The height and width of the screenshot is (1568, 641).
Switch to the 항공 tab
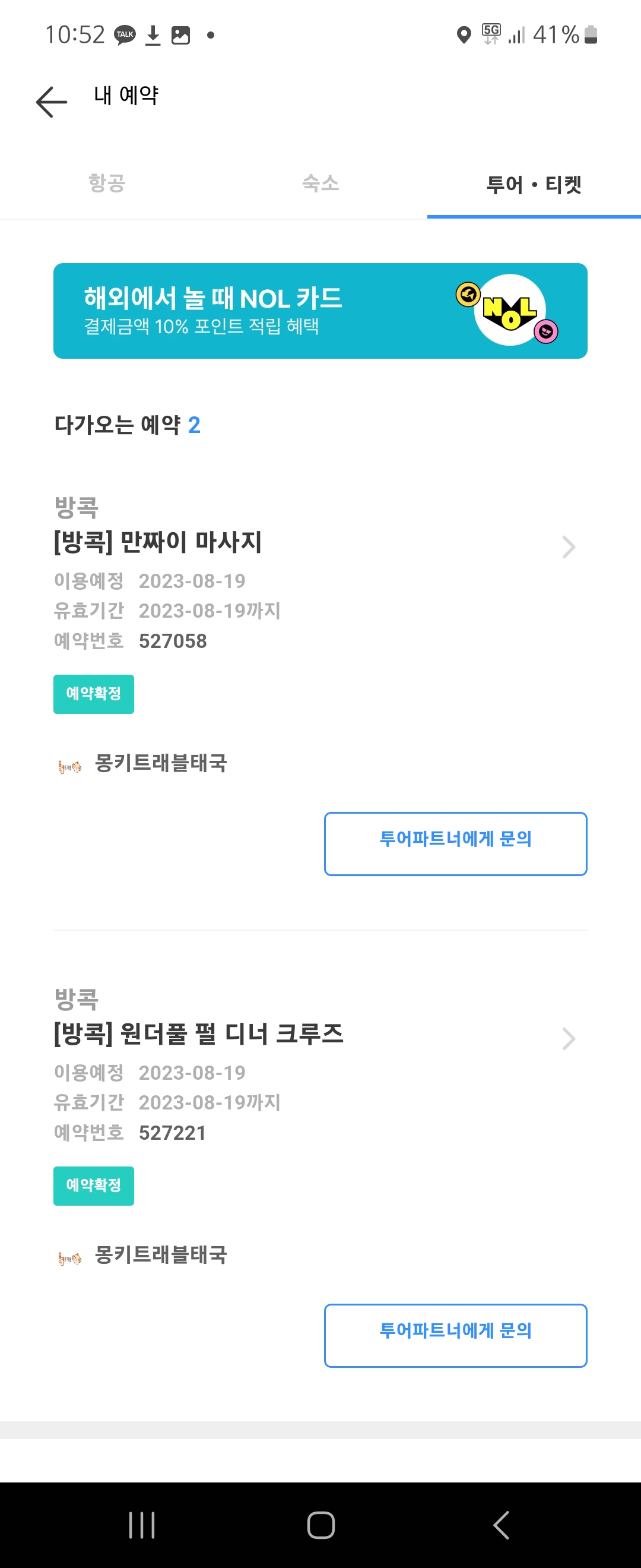click(106, 183)
